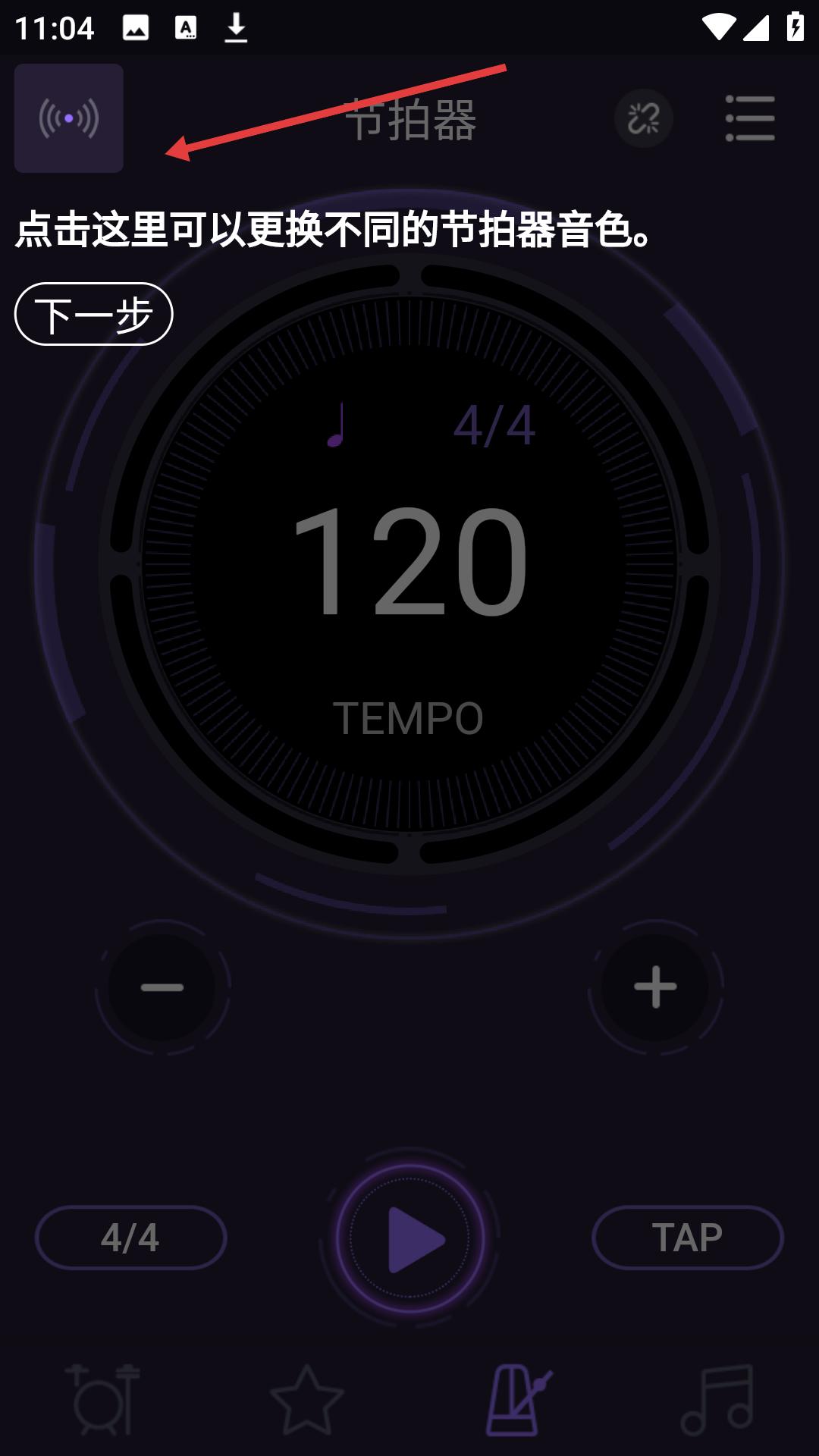Increase tempo with the plus button
The image size is (819, 1456).
(x=655, y=987)
